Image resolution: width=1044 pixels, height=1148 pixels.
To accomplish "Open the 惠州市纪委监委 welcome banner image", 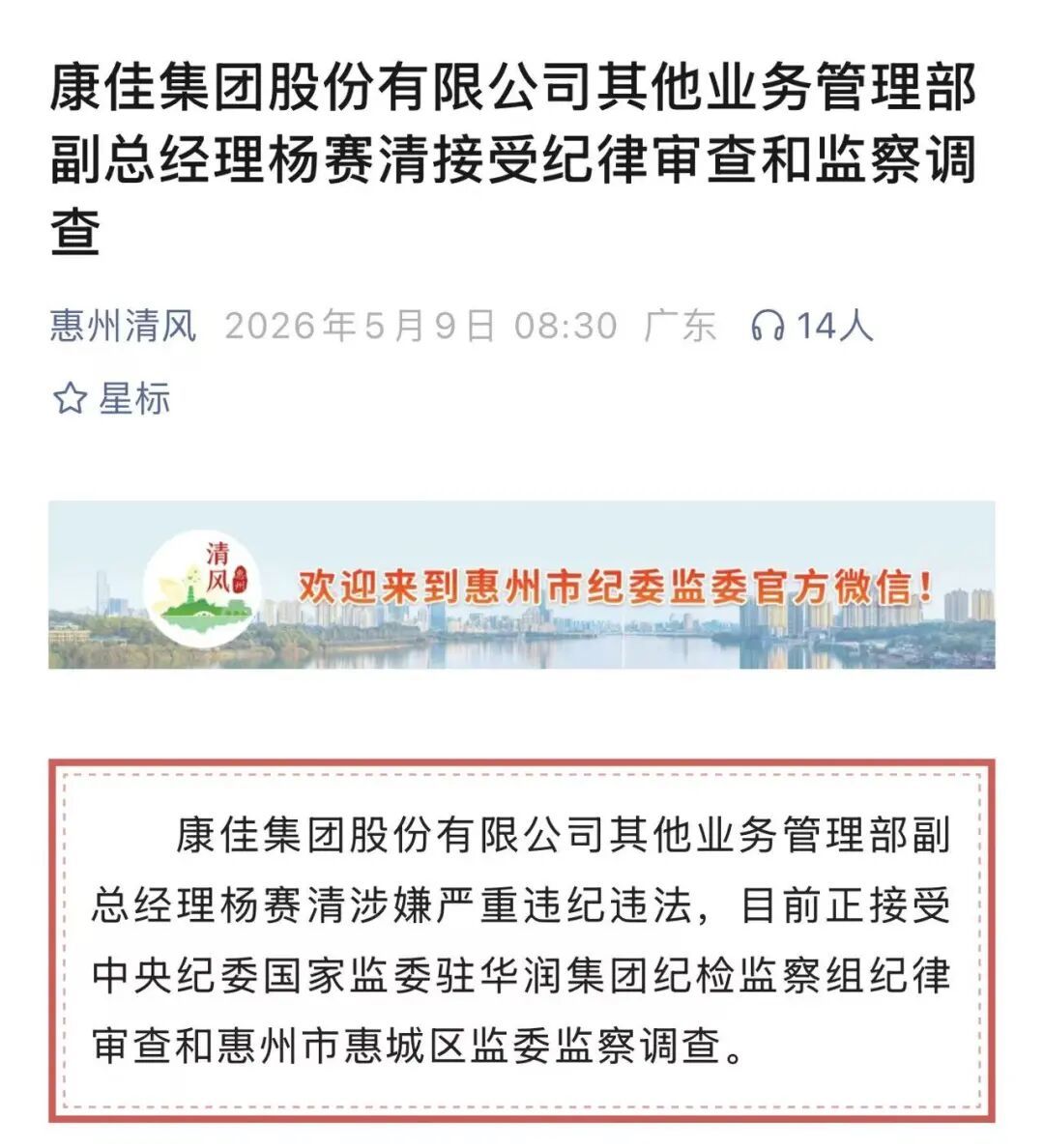I will coord(522,585).
